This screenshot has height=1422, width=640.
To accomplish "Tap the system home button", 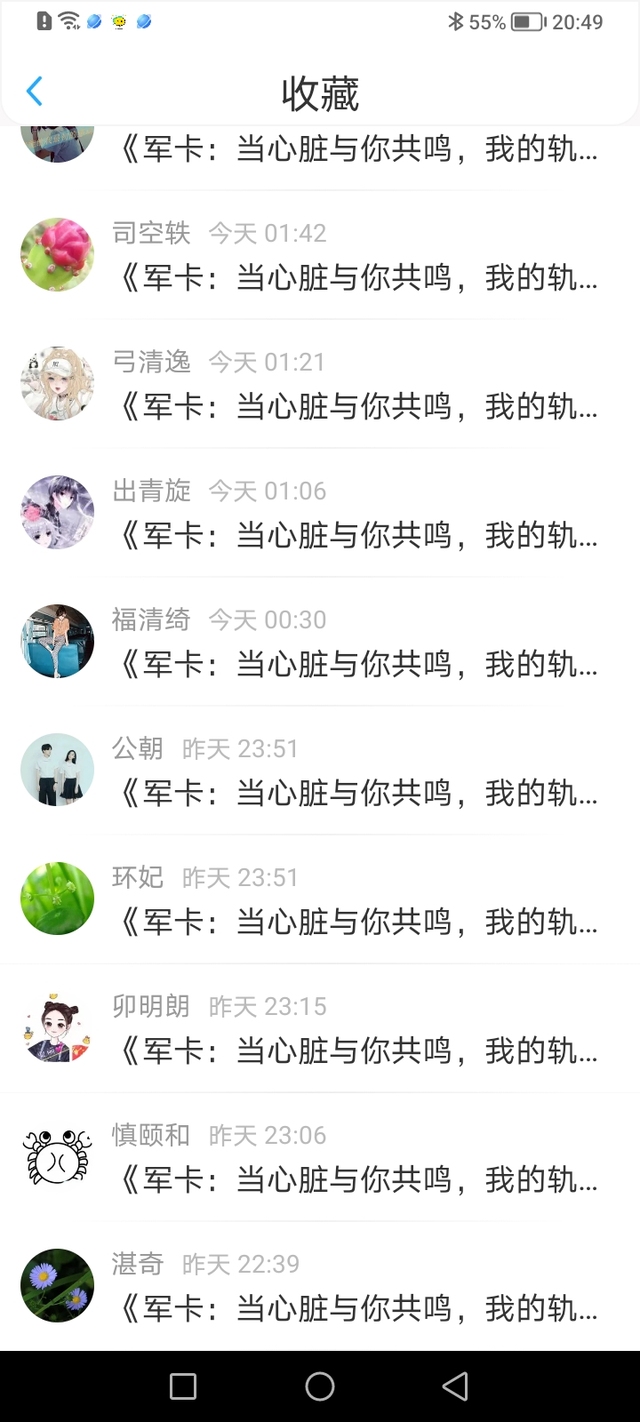I will coord(320,1386).
